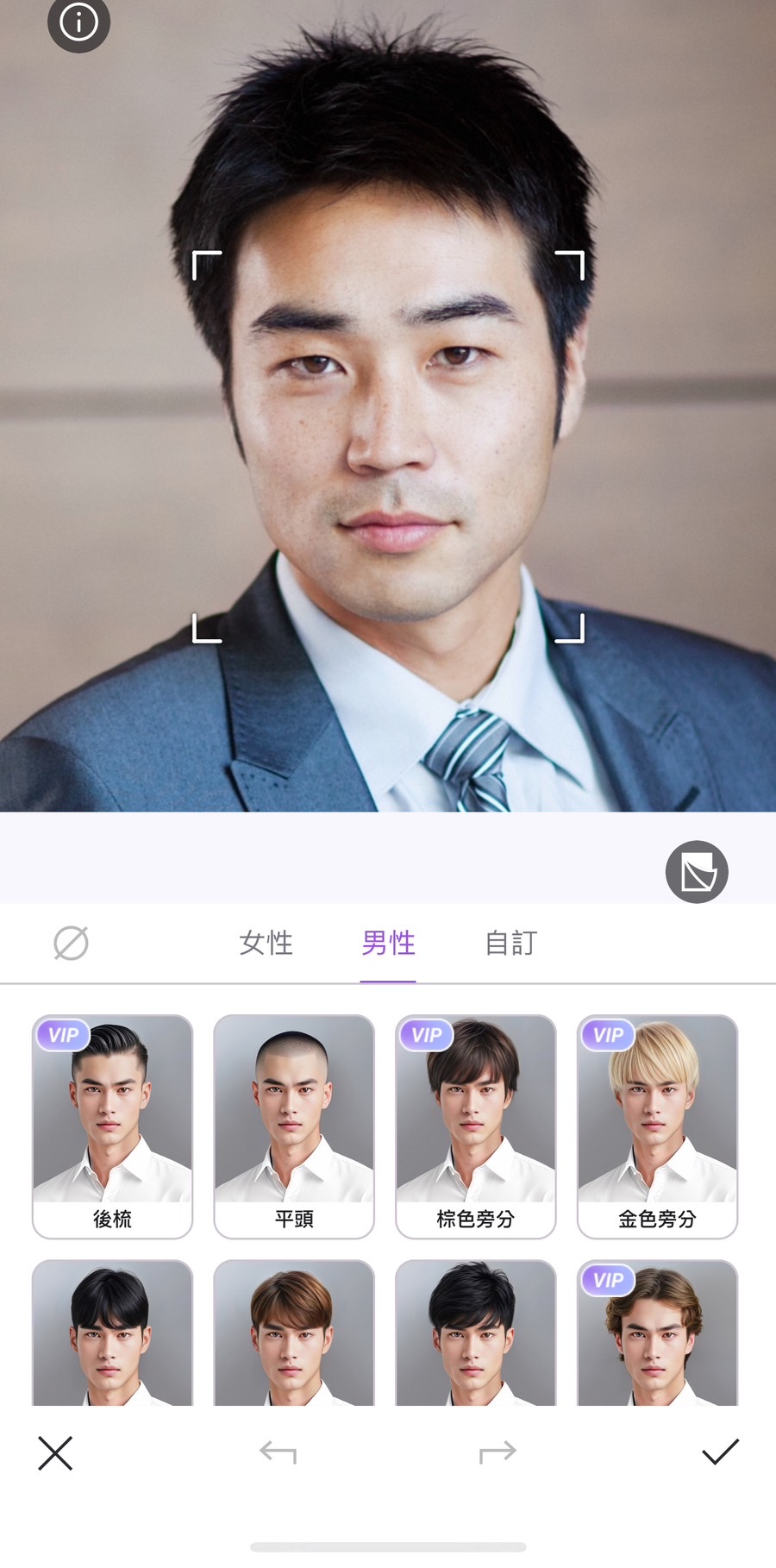Undo the last change
776x1568 pixels.
coord(278,1453)
